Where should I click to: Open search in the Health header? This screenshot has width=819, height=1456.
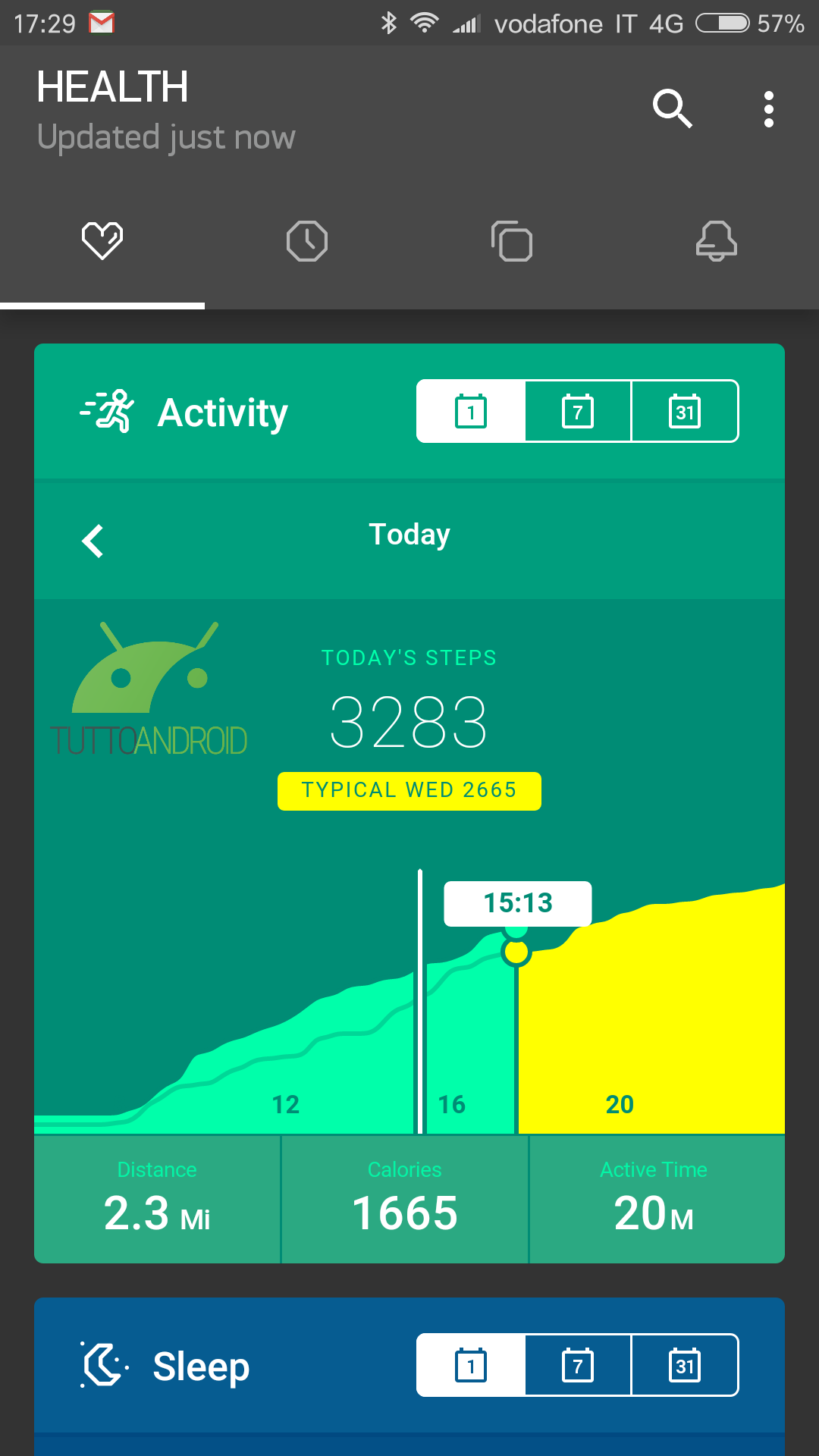pyautogui.click(x=673, y=109)
